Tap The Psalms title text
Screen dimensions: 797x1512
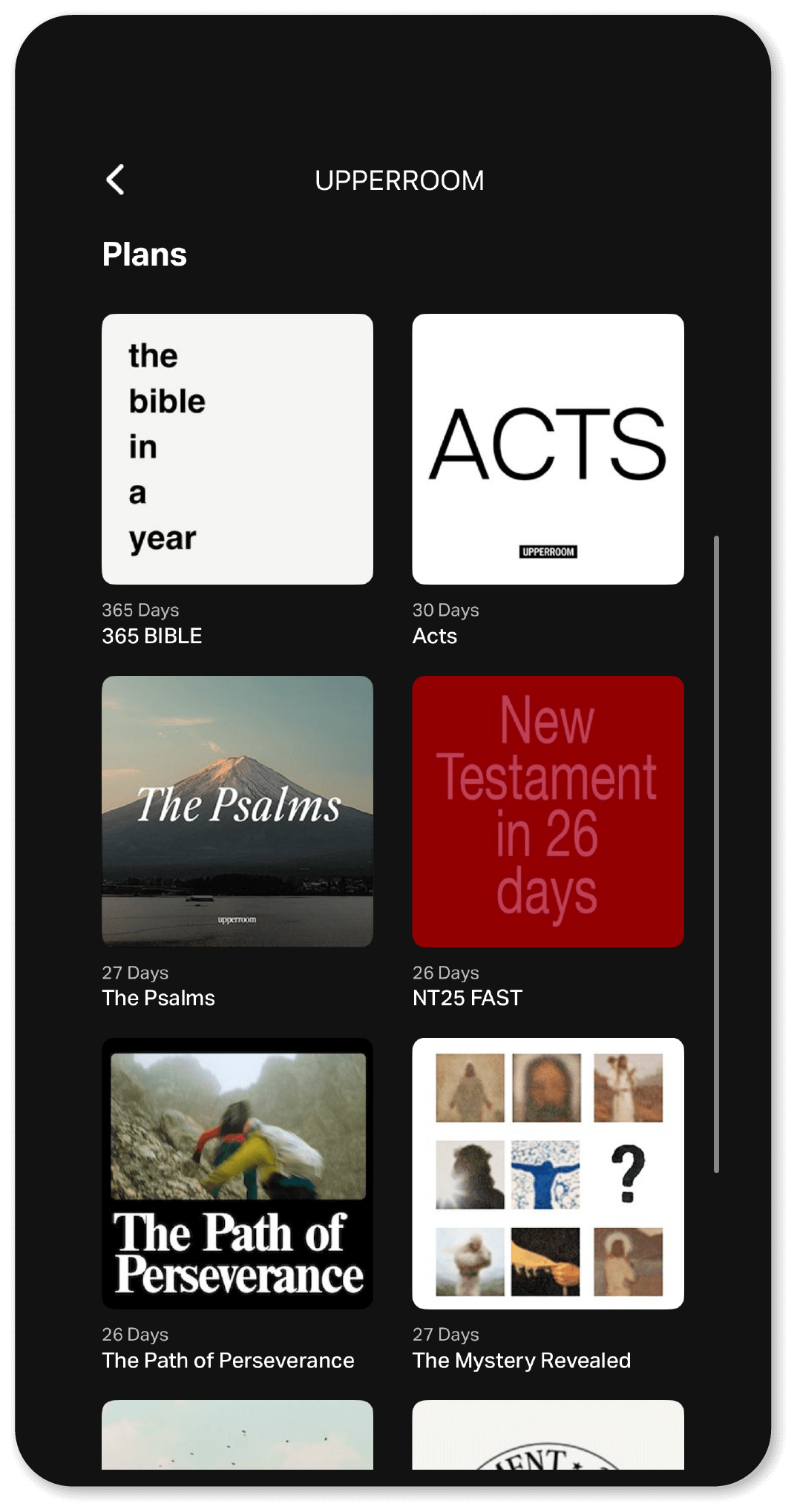pyautogui.click(x=158, y=998)
